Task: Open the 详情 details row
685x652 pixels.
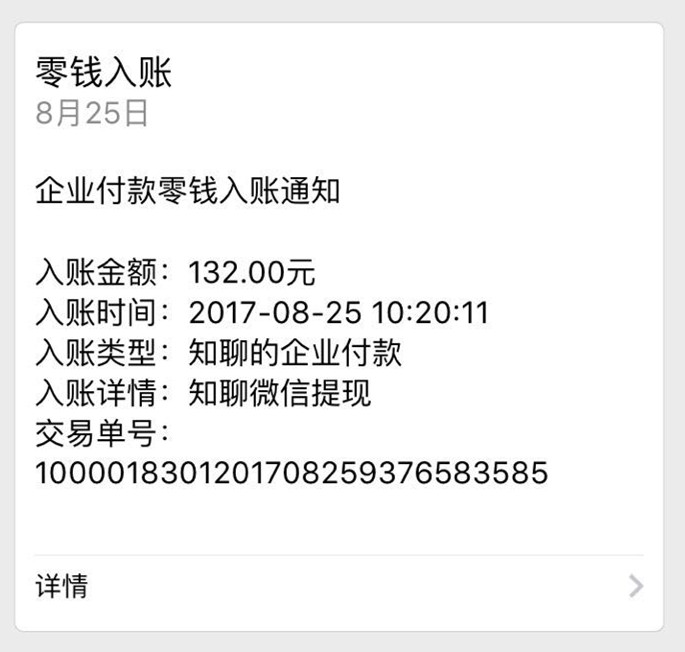Action: click(339, 586)
